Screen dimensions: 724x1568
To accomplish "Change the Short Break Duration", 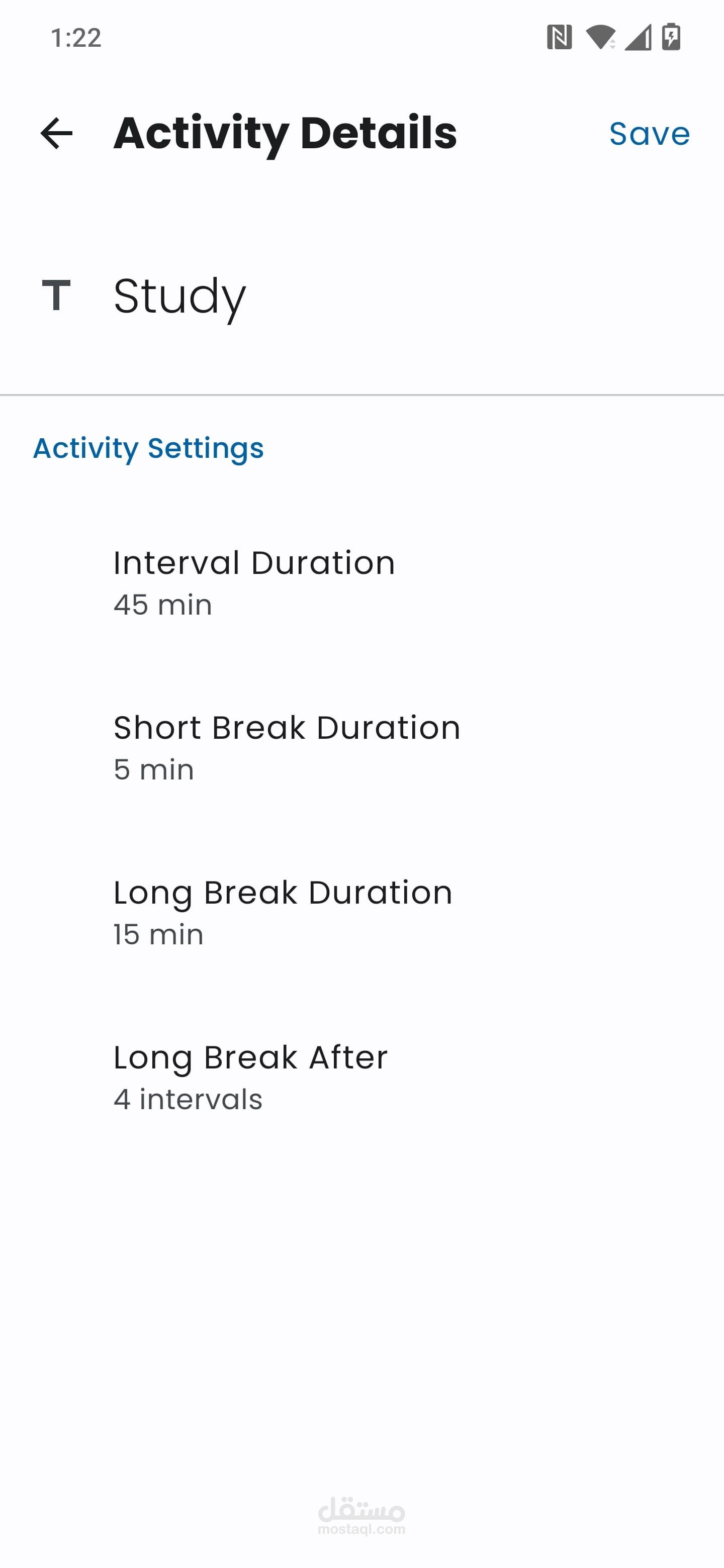I will pyautogui.click(x=287, y=747).
